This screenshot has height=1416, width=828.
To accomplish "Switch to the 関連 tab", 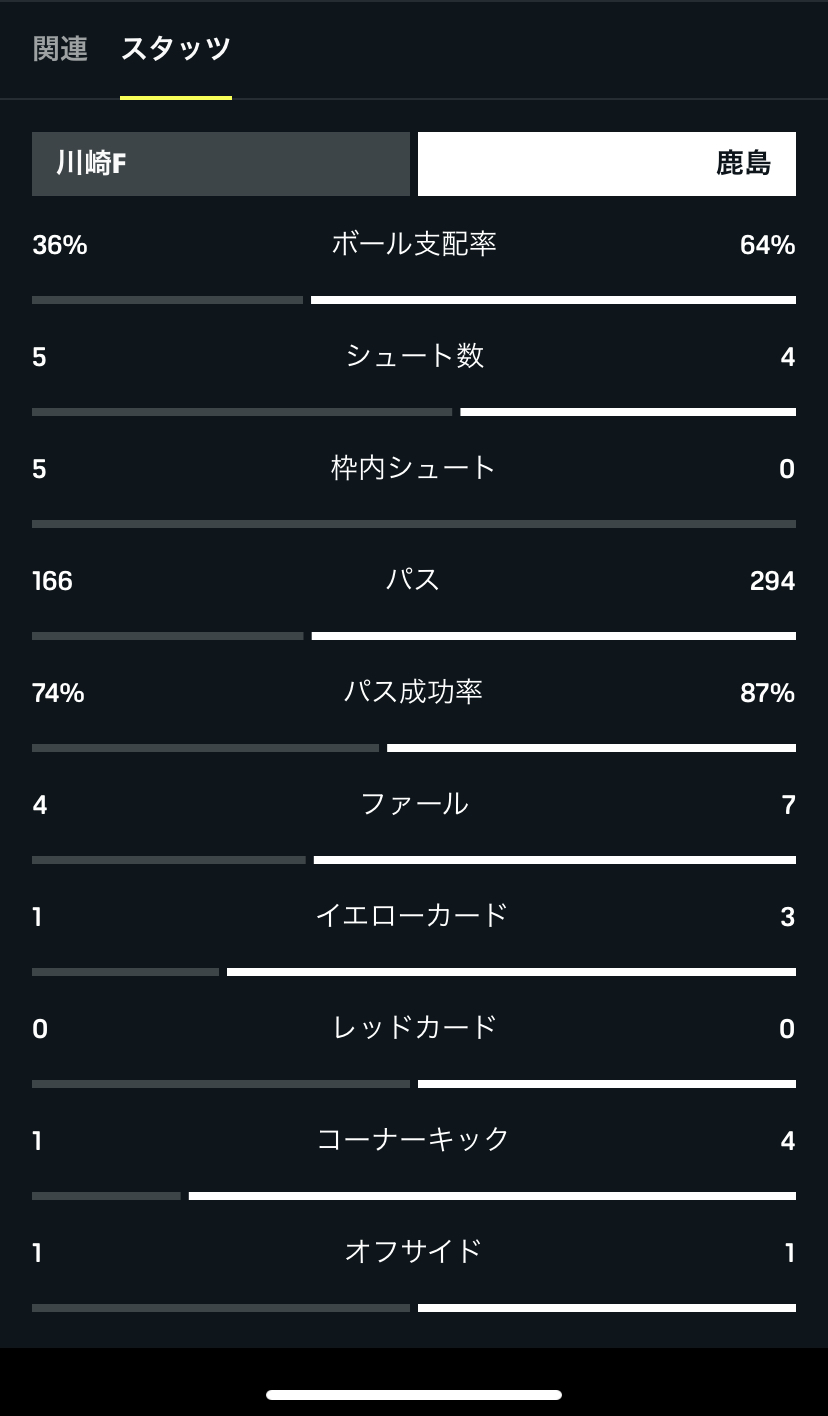I will pyautogui.click(x=60, y=49).
